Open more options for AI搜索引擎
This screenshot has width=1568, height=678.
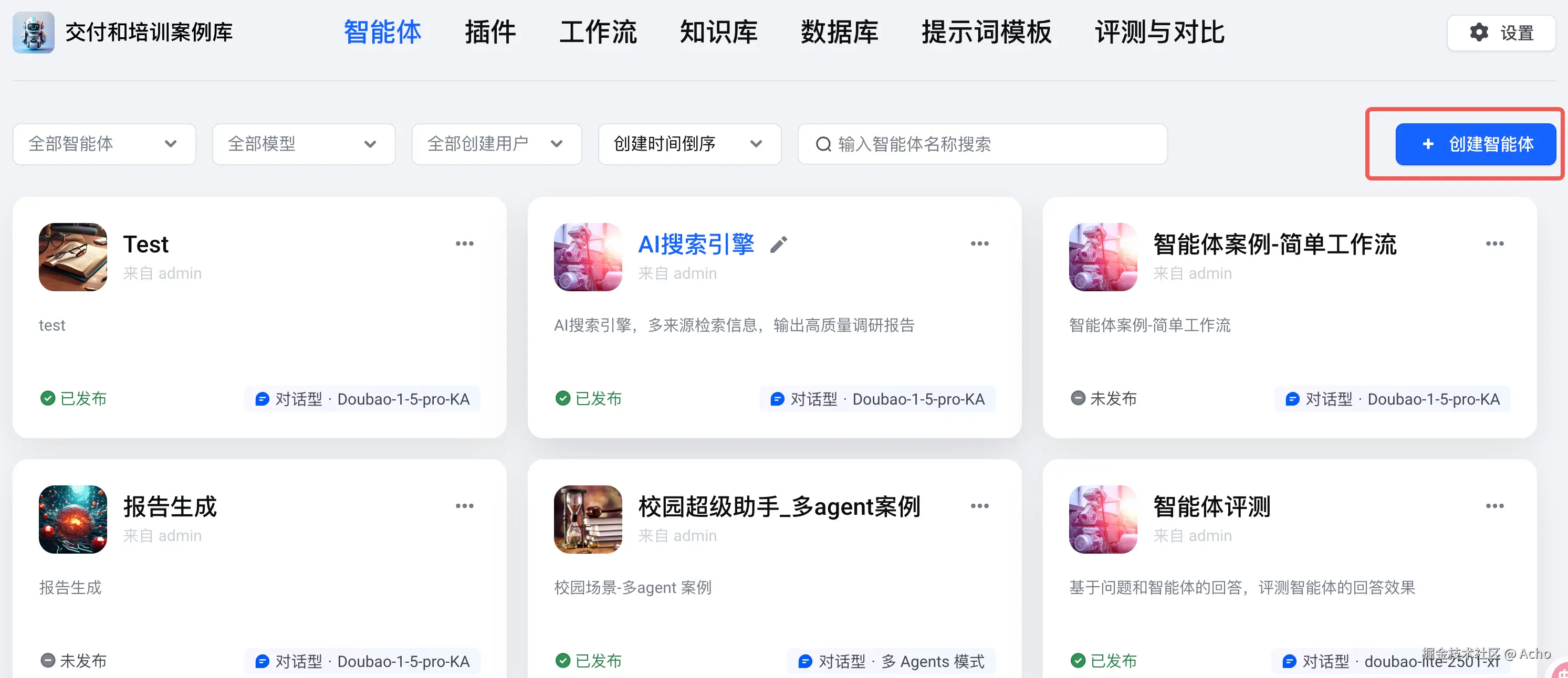(979, 244)
